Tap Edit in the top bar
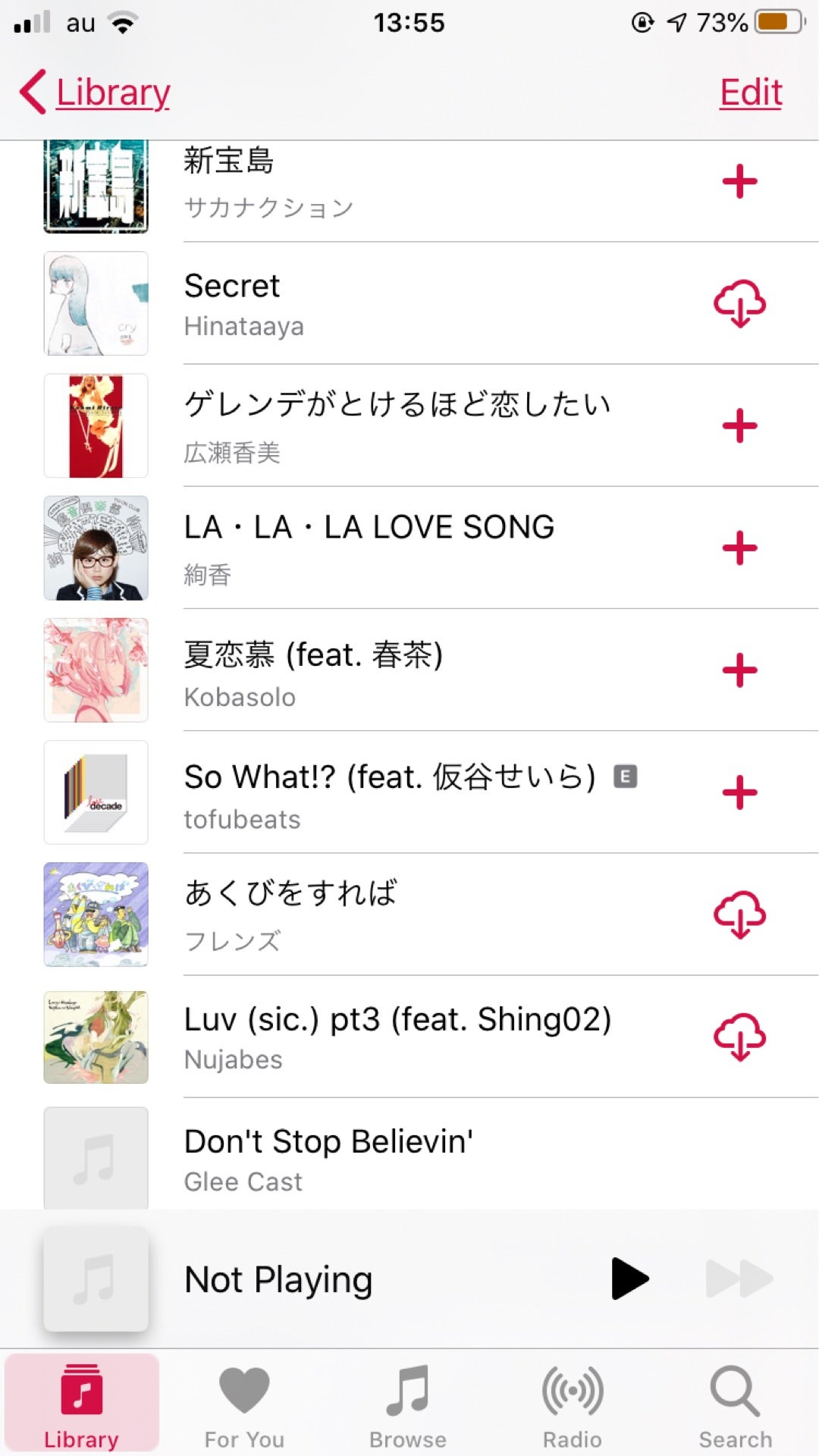819x1456 pixels. tap(750, 93)
